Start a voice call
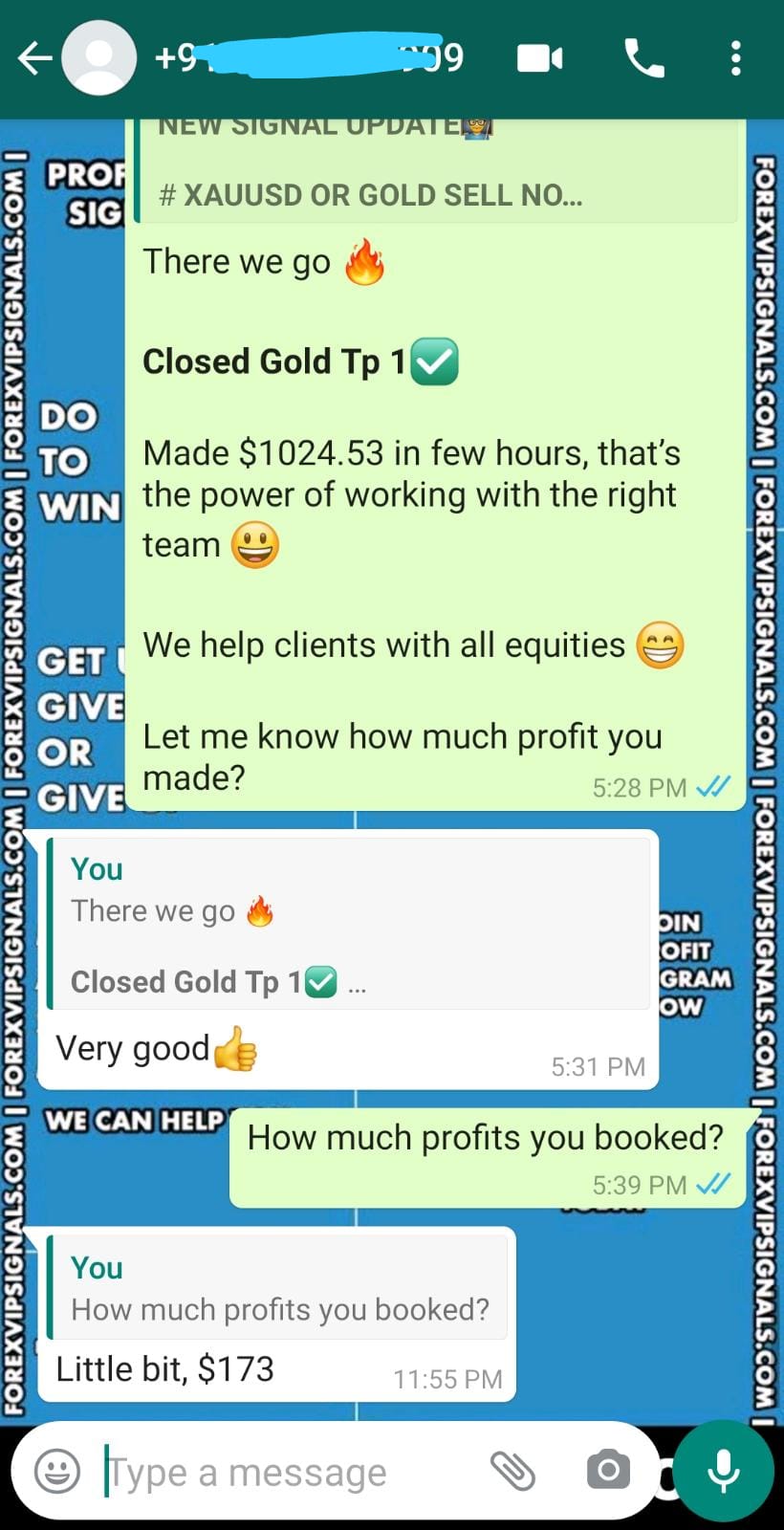The width and height of the screenshot is (784, 1530). tap(644, 59)
